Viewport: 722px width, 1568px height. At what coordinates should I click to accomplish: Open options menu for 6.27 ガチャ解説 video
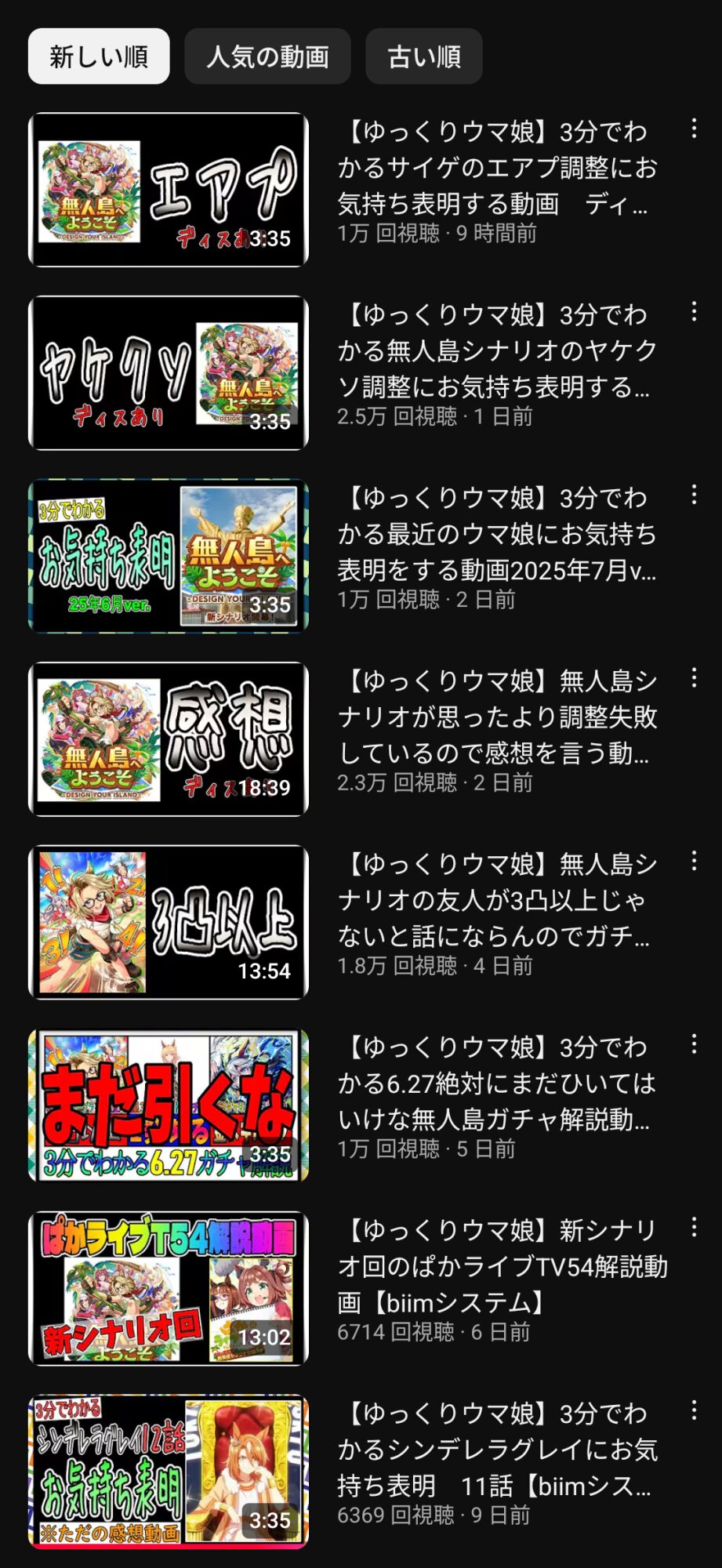point(694,1044)
